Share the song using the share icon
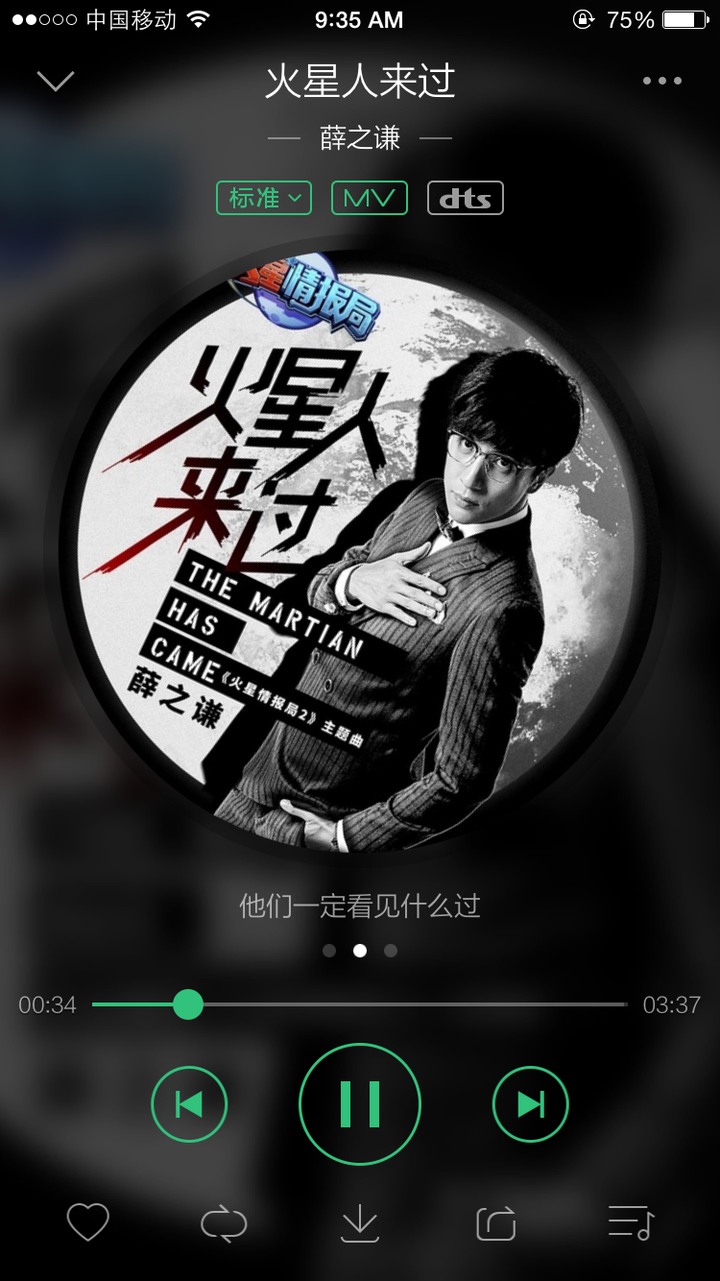720x1281 pixels. pos(495,1221)
